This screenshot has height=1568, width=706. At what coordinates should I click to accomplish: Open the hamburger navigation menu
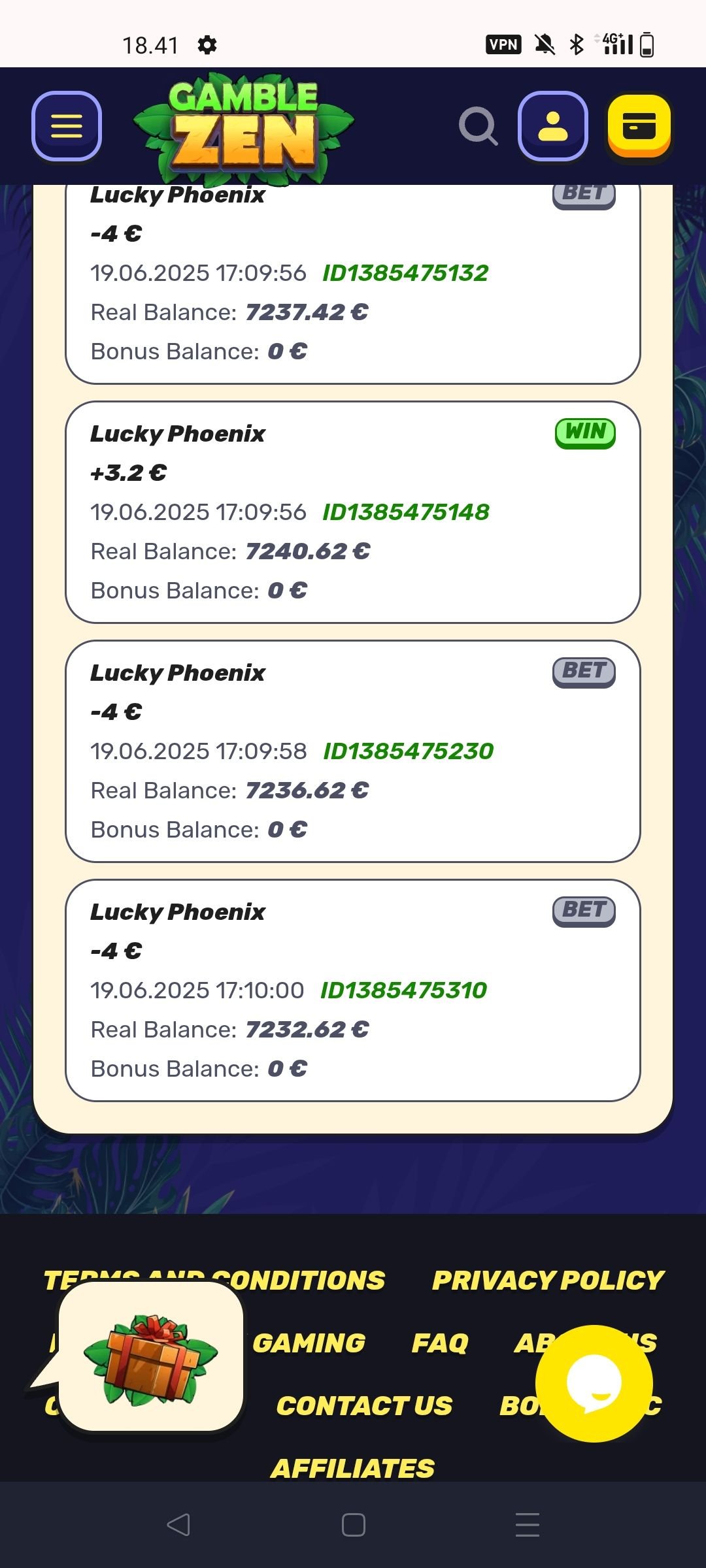pyautogui.click(x=65, y=127)
